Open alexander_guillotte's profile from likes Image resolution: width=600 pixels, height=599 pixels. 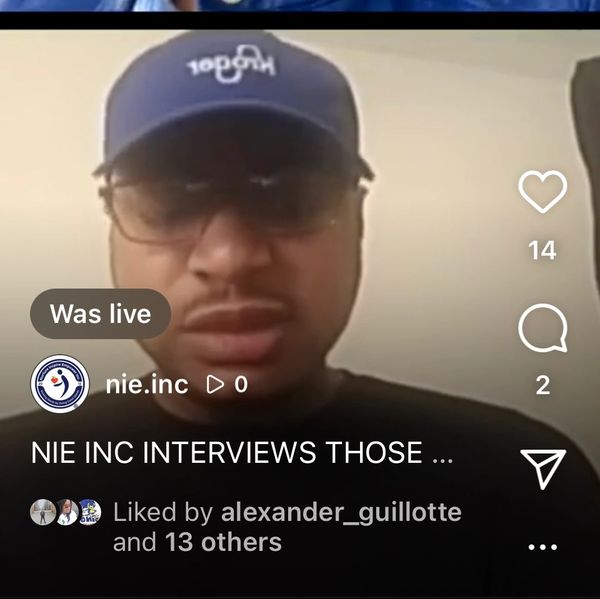[x=340, y=513]
